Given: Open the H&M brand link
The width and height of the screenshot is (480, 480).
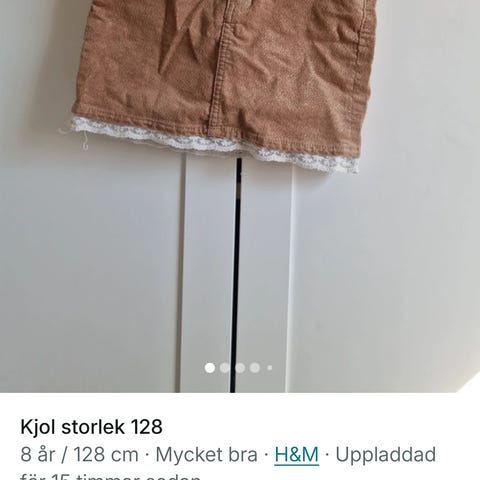Looking at the screenshot, I should coord(297,455).
